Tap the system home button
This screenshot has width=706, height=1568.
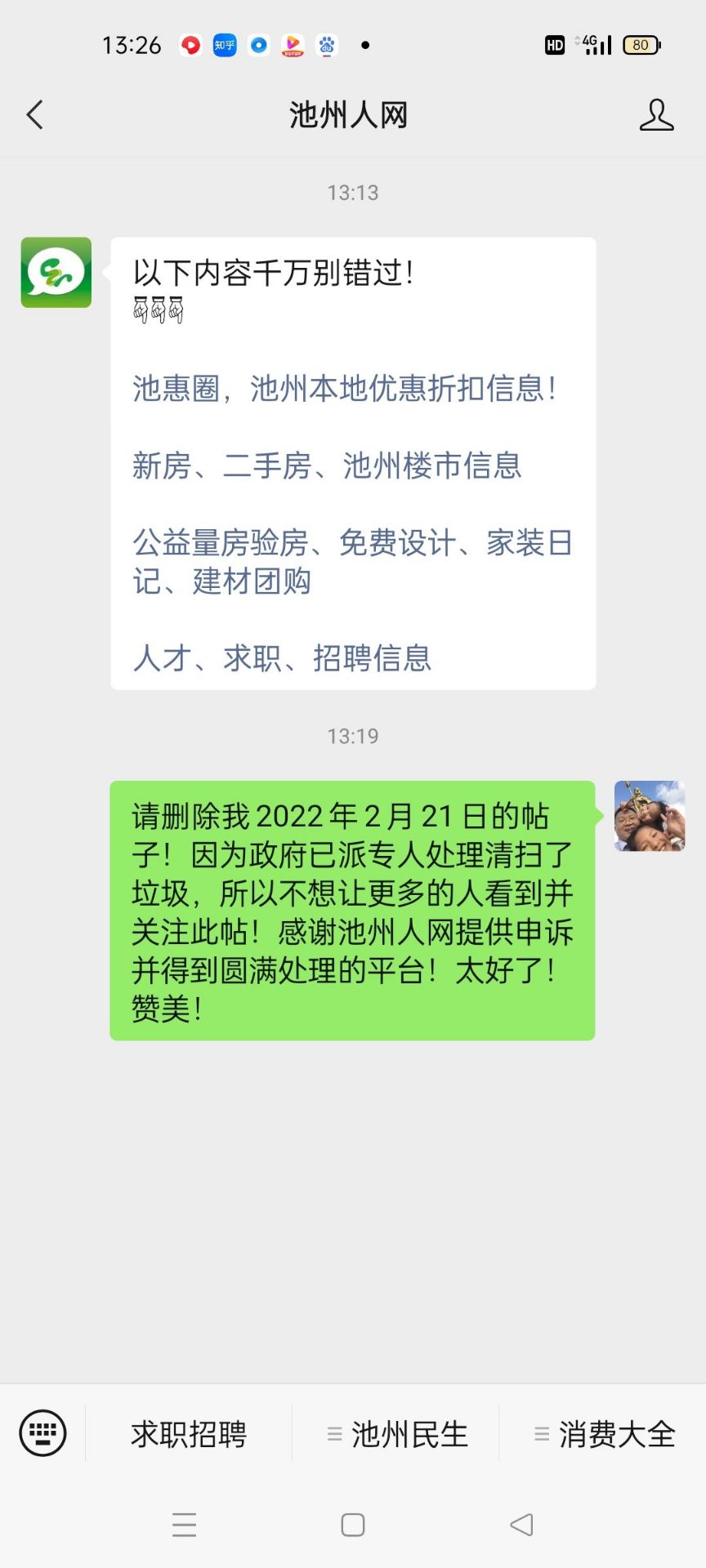[353, 1525]
